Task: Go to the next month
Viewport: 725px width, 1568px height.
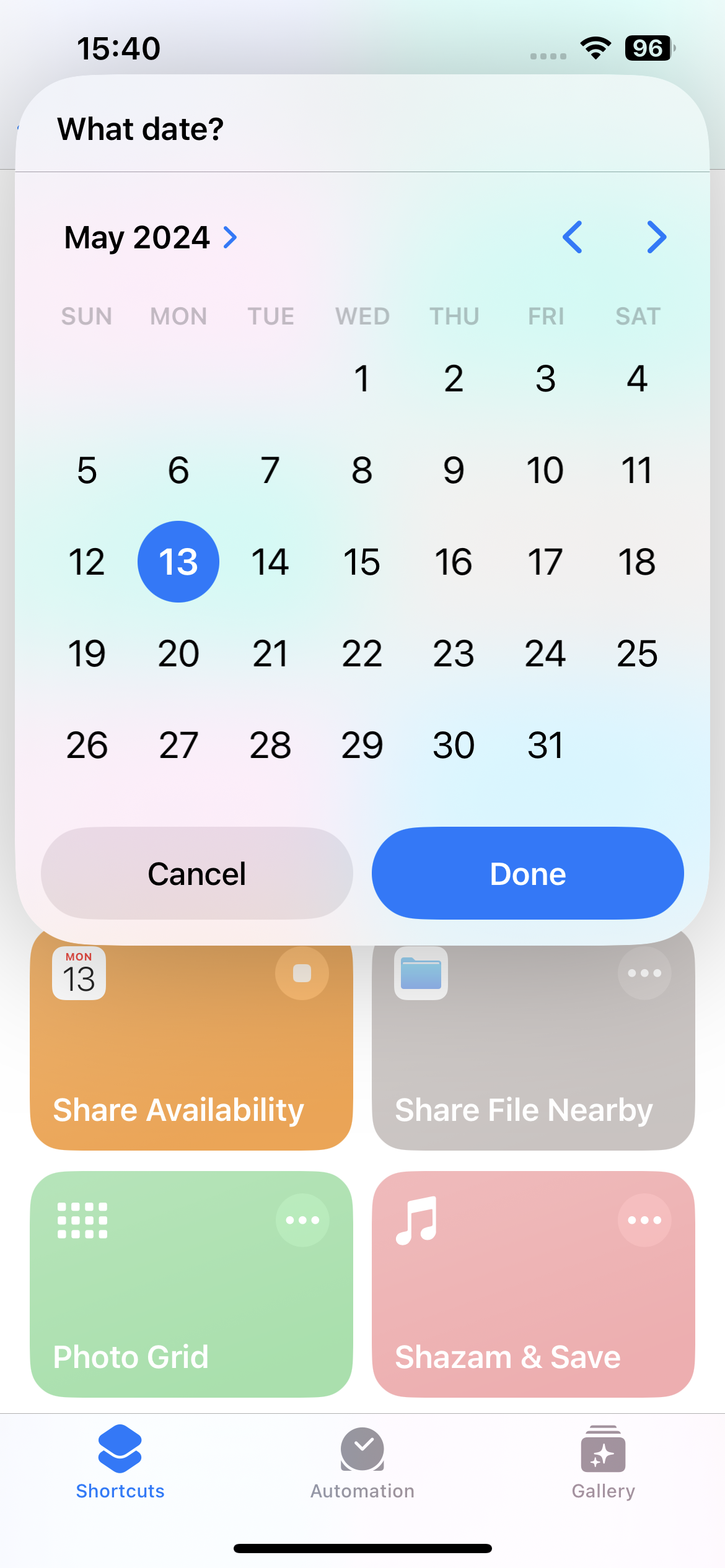Action: [x=656, y=237]
